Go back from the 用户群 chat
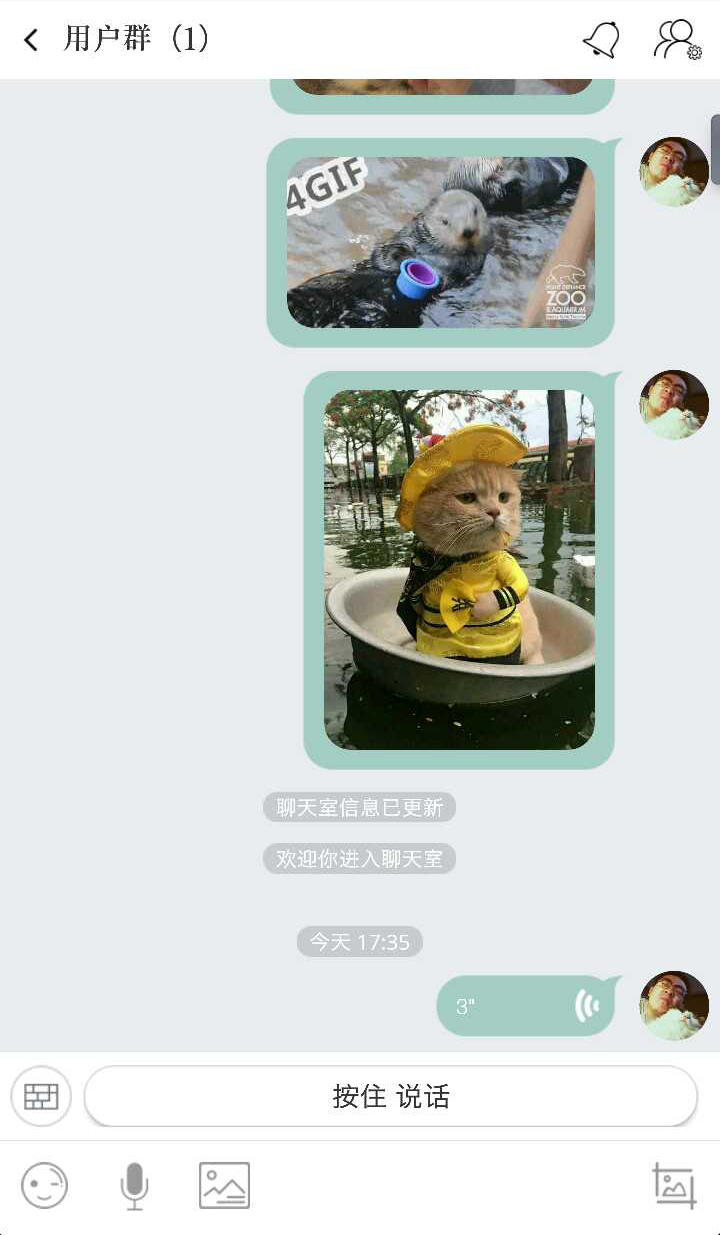This screenshot has width=720, height=1235. tap(32, 40)
